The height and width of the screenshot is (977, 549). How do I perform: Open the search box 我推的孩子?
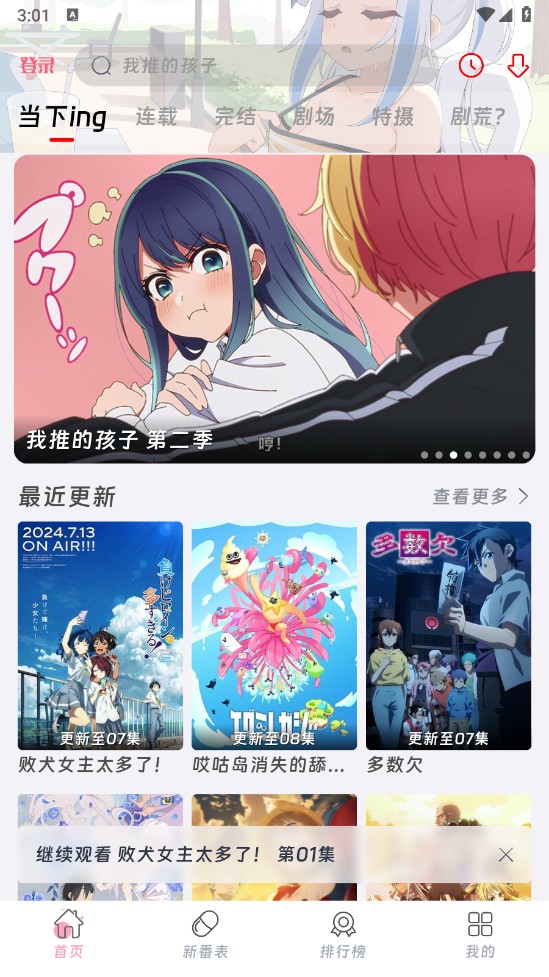[x=262, y=65]
